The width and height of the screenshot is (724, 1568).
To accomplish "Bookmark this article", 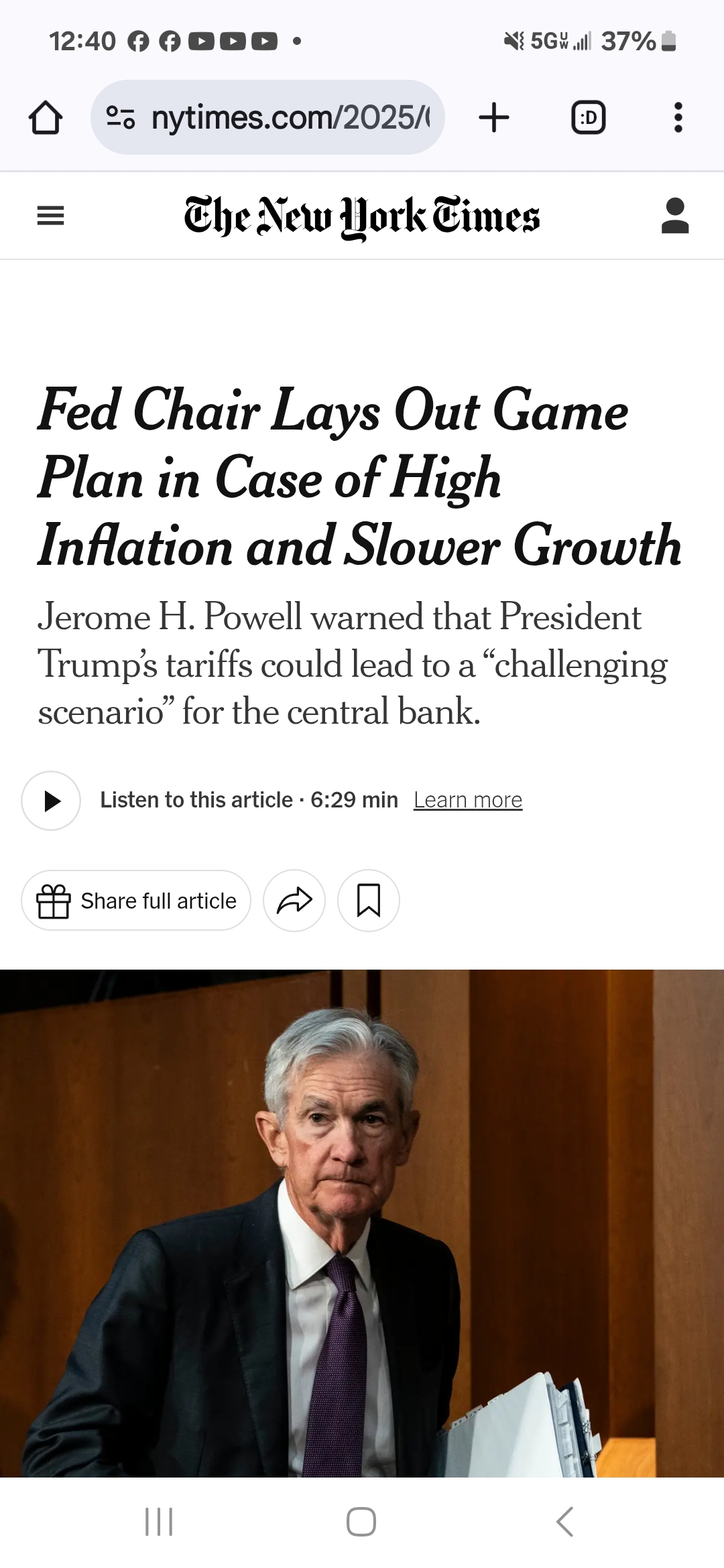I will [x=369, y=901].
